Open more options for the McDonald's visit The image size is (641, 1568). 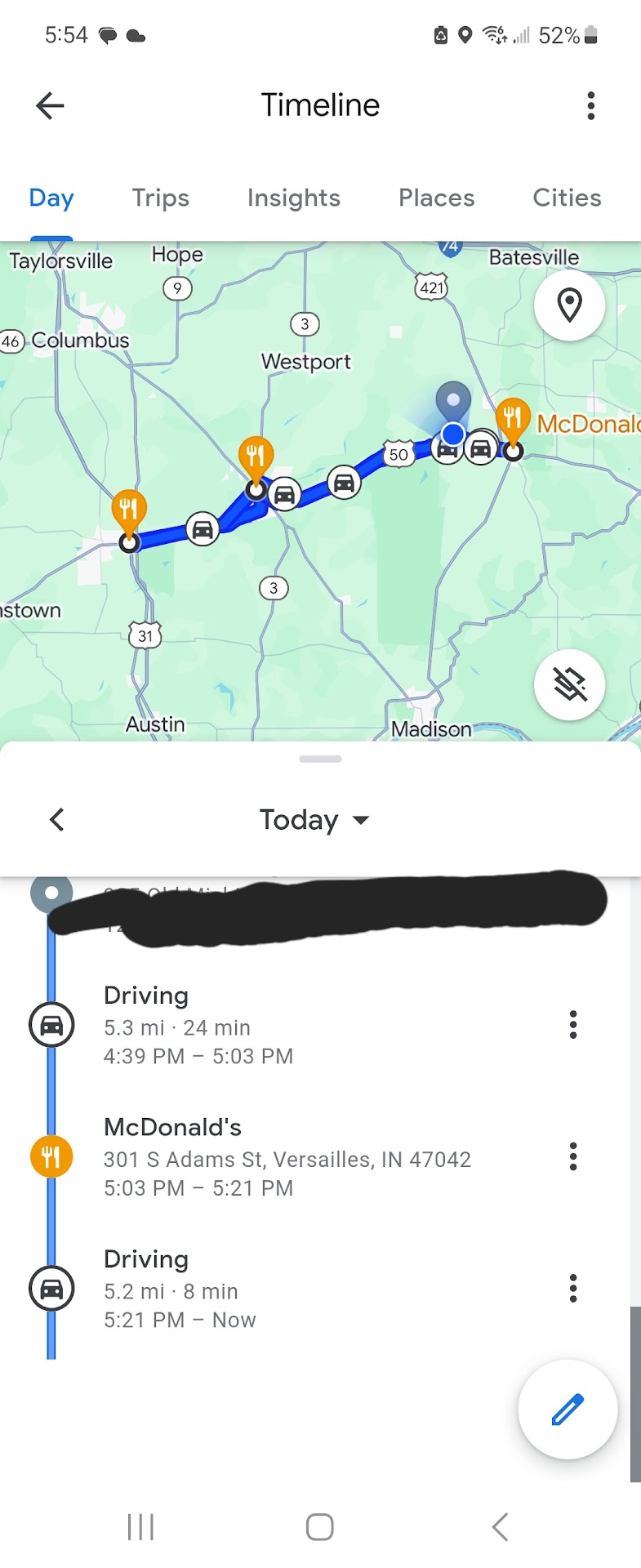click(573, 1156)
